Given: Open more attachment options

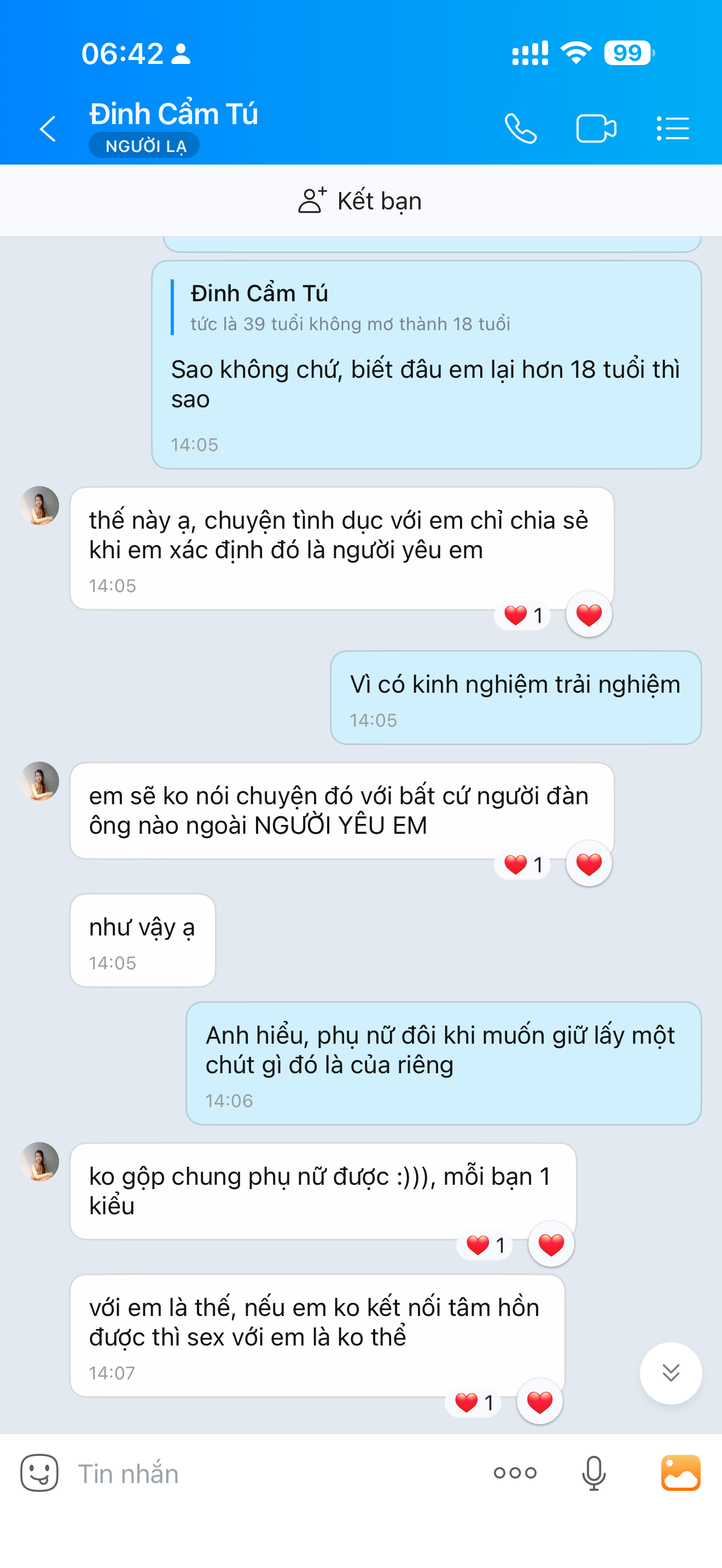Looking at the screenshot, I should (515, 1473).
